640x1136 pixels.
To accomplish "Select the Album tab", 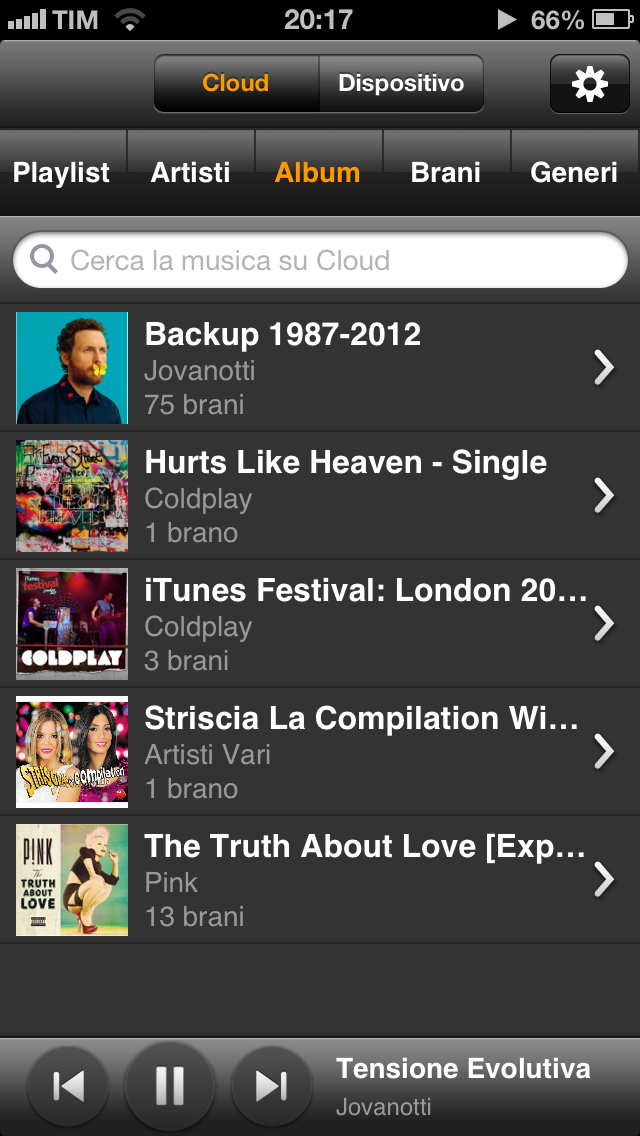I will 318,172.
